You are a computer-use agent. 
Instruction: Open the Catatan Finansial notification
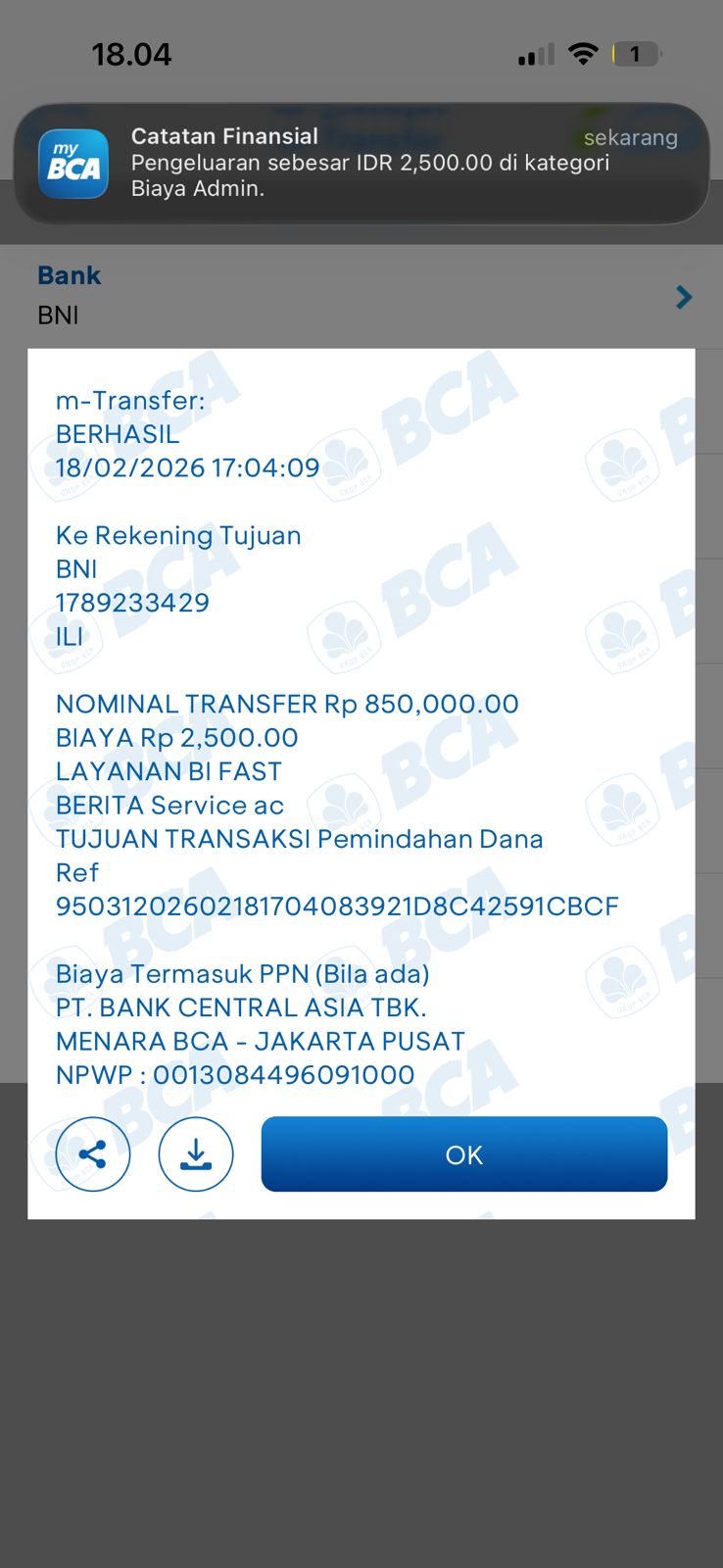(361, 164)
